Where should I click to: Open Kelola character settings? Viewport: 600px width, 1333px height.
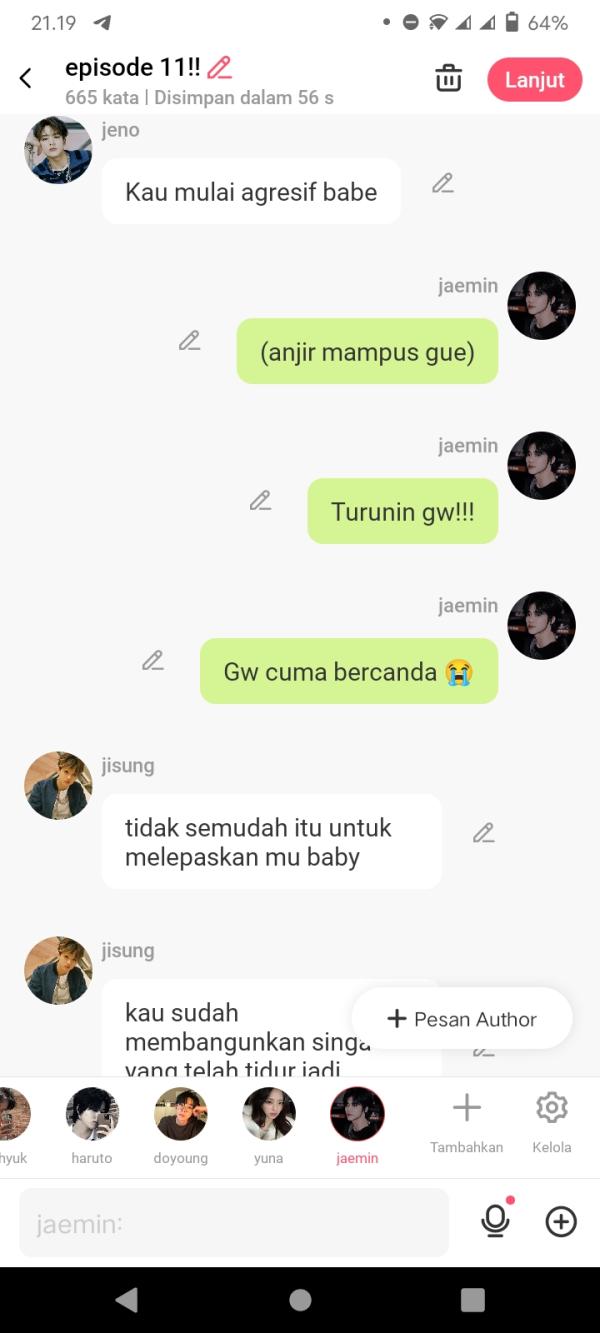[551, 1120]
